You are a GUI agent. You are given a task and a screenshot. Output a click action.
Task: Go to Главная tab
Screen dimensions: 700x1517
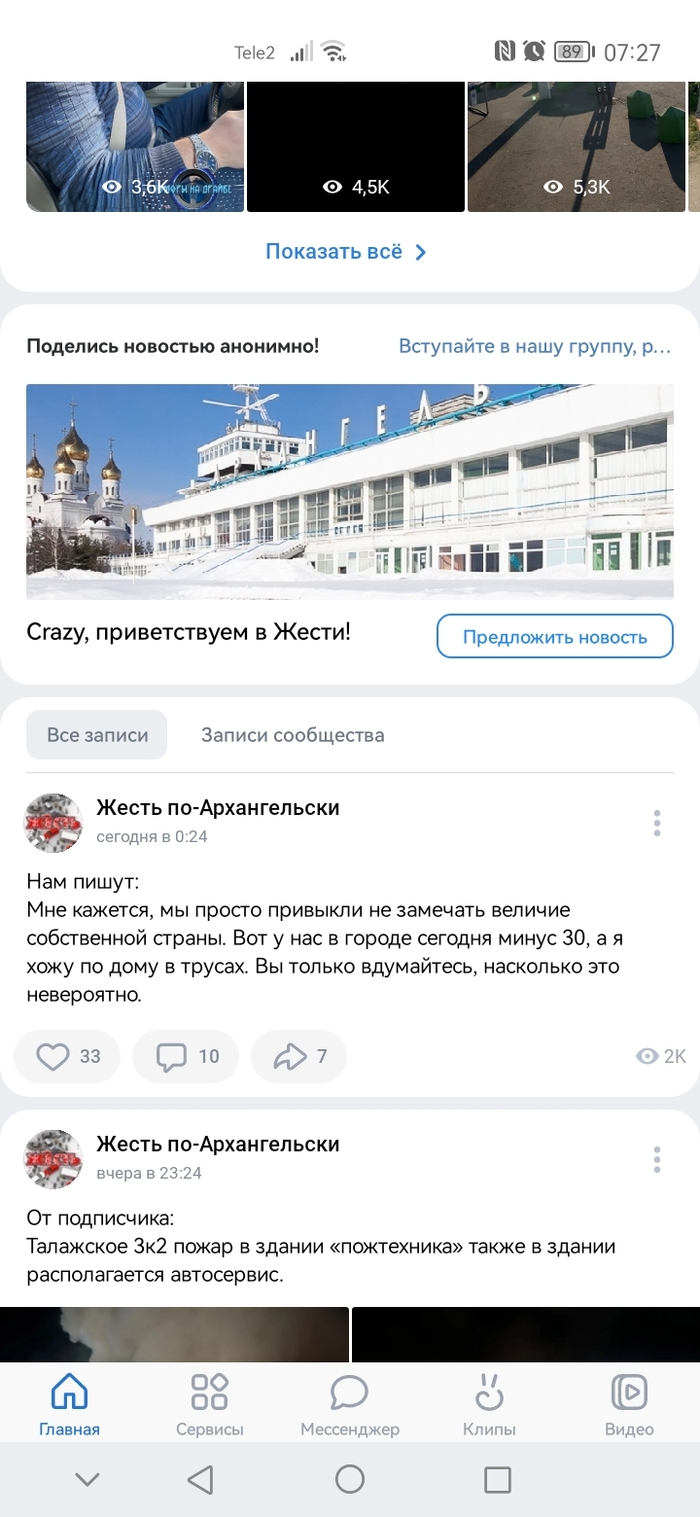point(69,1404)
